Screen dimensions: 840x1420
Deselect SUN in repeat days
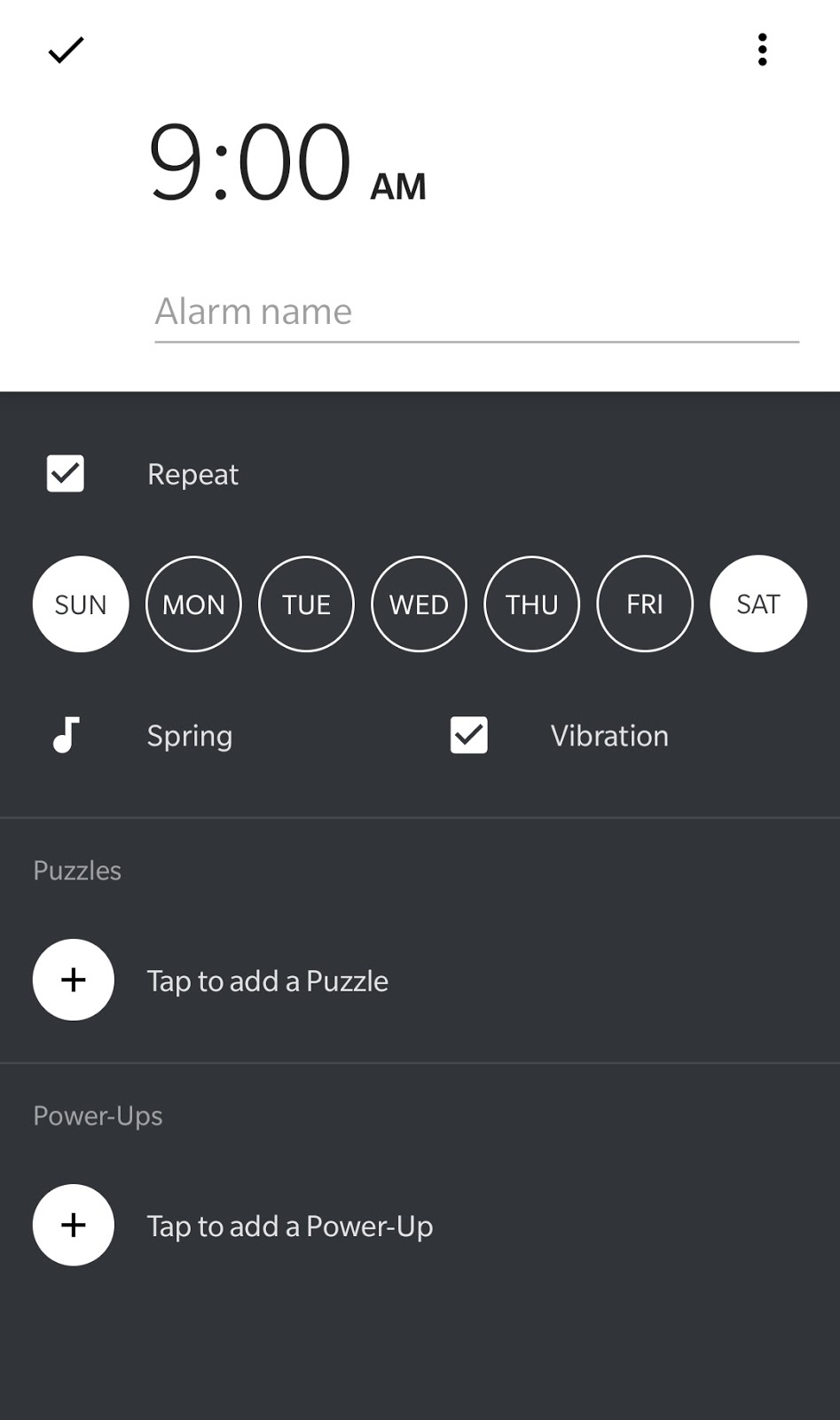(x=81, y=604)
